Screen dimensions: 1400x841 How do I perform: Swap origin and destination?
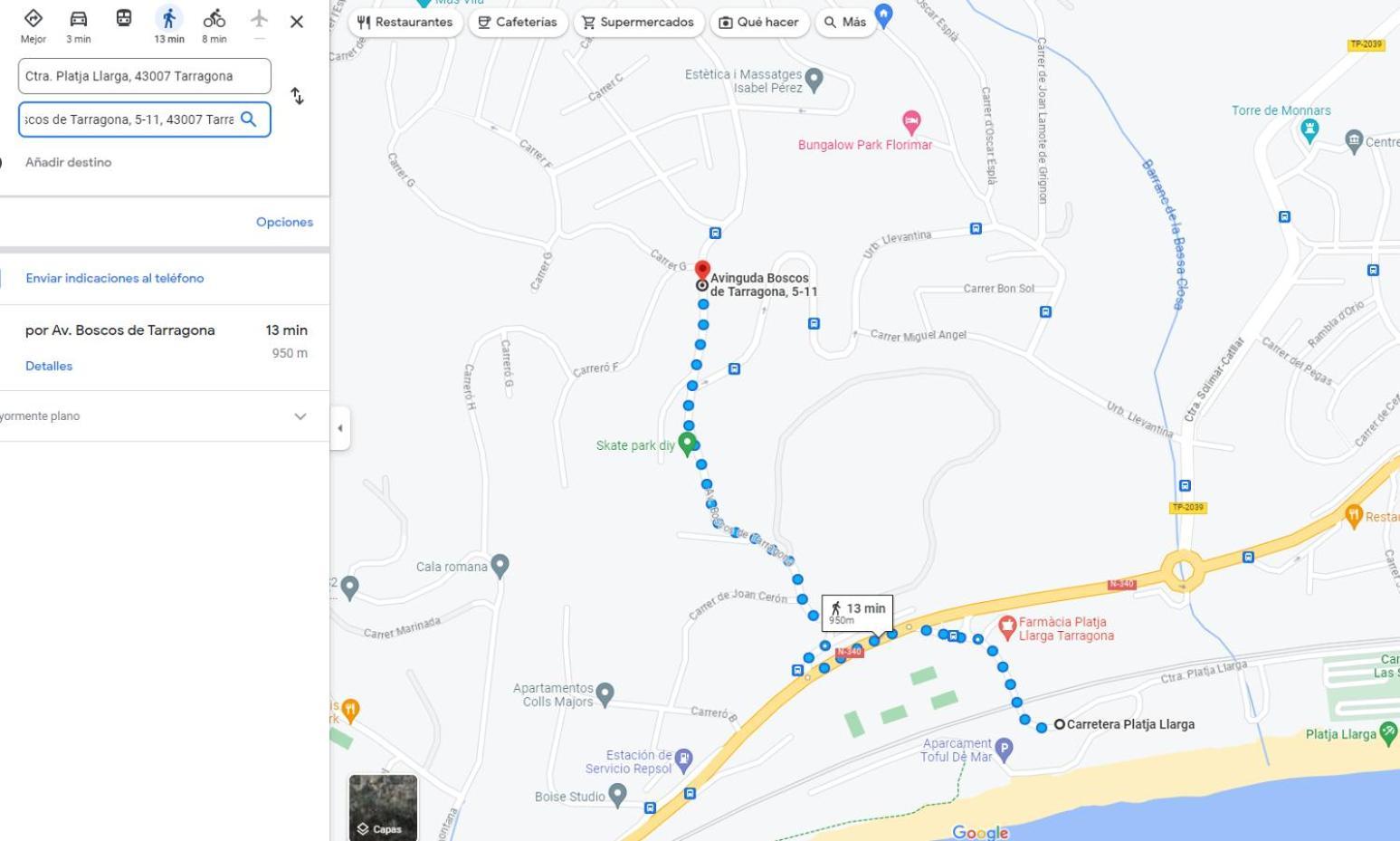[x=297, y=96]
